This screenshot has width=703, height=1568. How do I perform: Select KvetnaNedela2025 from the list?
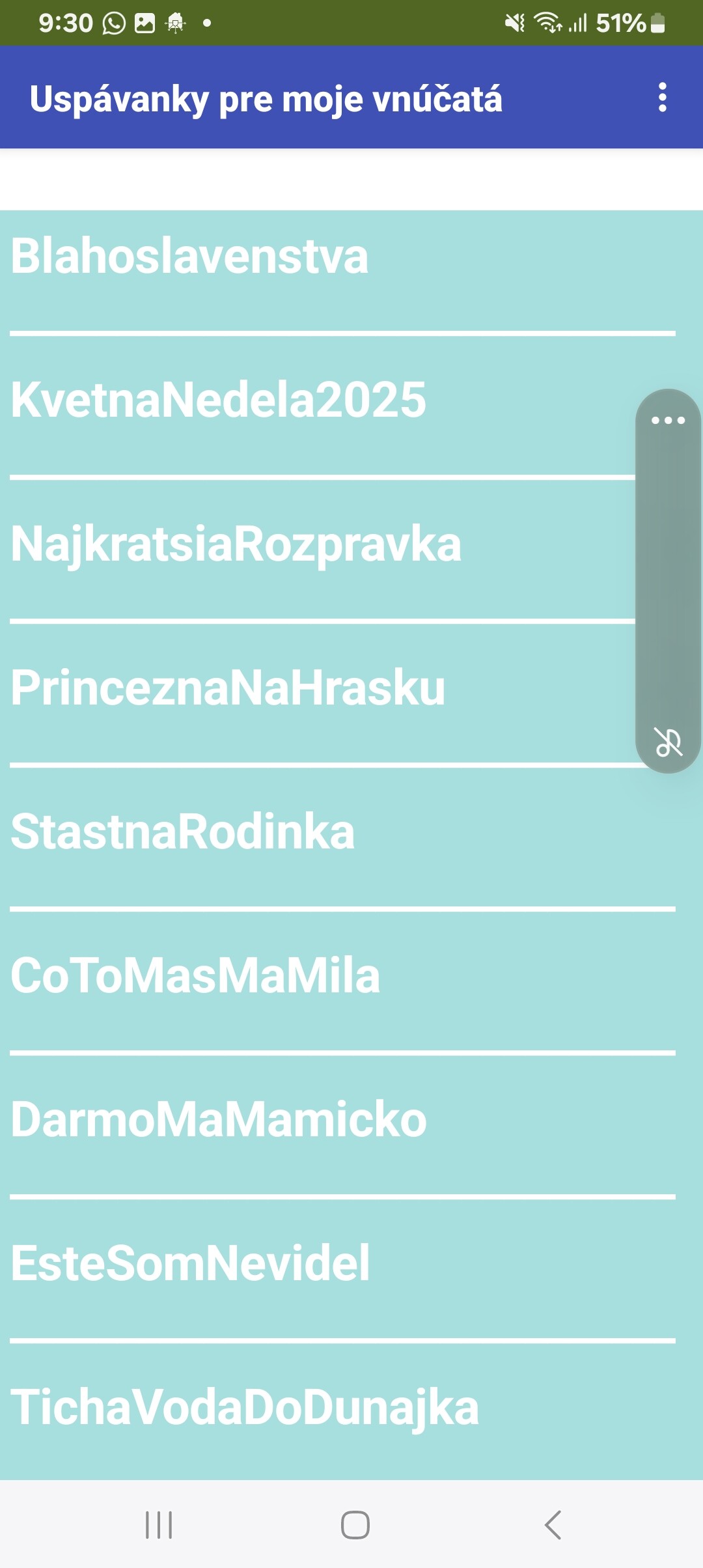click(x=219, y=400)
